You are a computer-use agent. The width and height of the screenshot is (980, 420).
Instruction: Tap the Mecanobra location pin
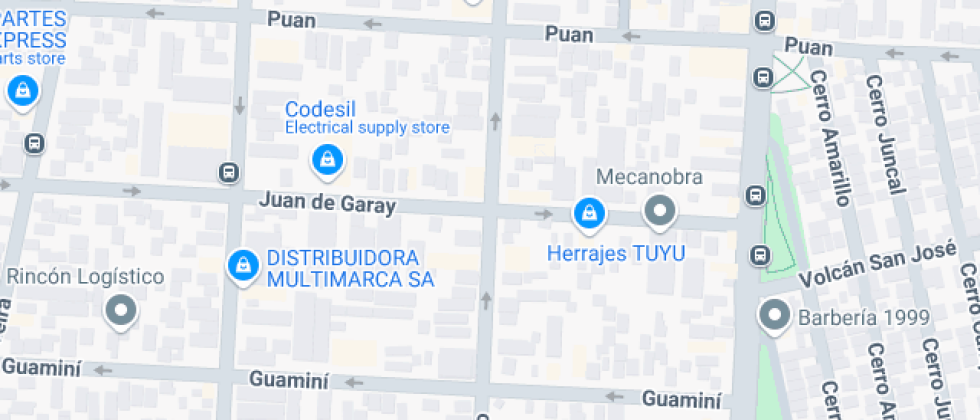(660, 211)
